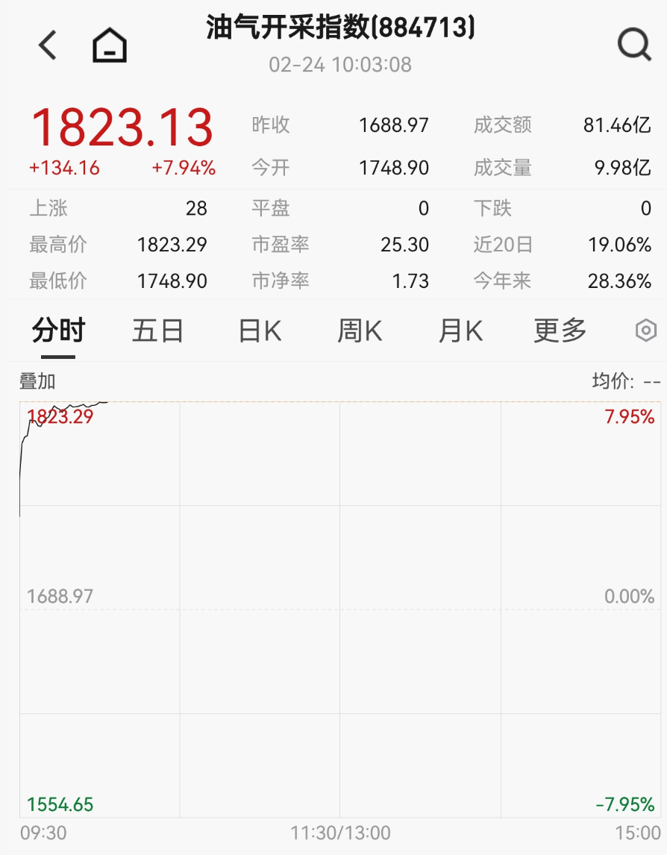Tap 叠加 to overlay another index
Screen dimensions: 667x855
coord(38,381)
